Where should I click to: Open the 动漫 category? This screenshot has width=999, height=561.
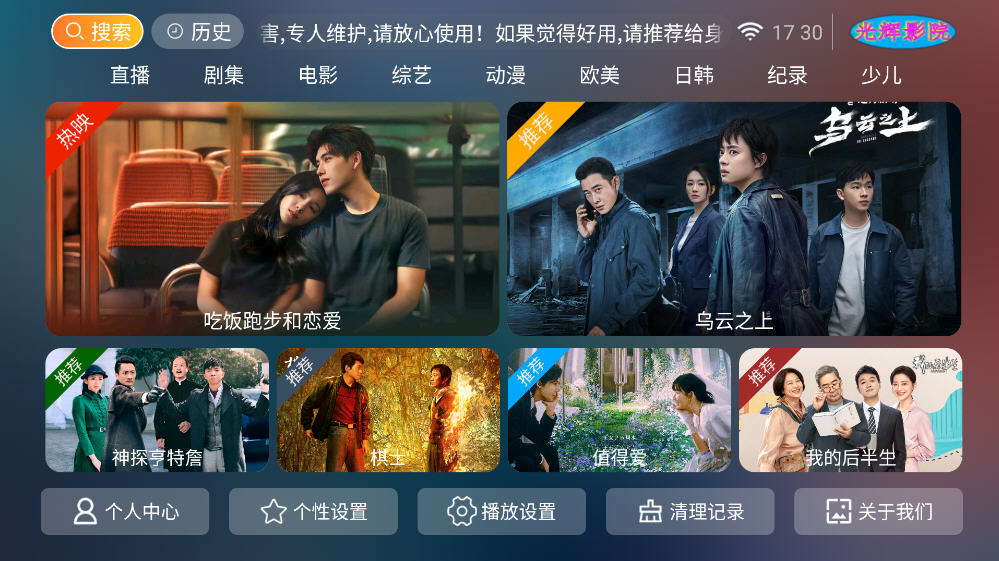point(506,76)
